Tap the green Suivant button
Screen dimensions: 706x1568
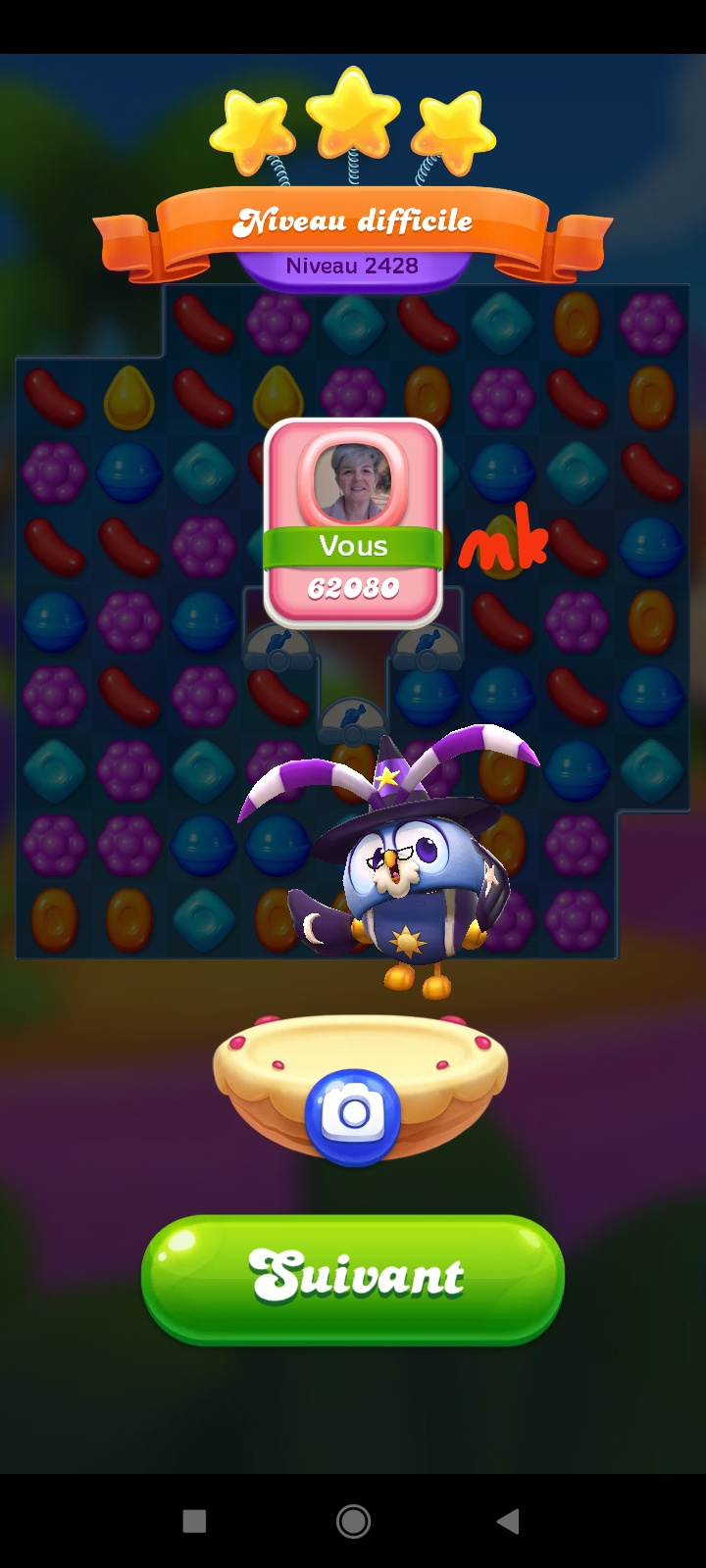[353, 1278]
